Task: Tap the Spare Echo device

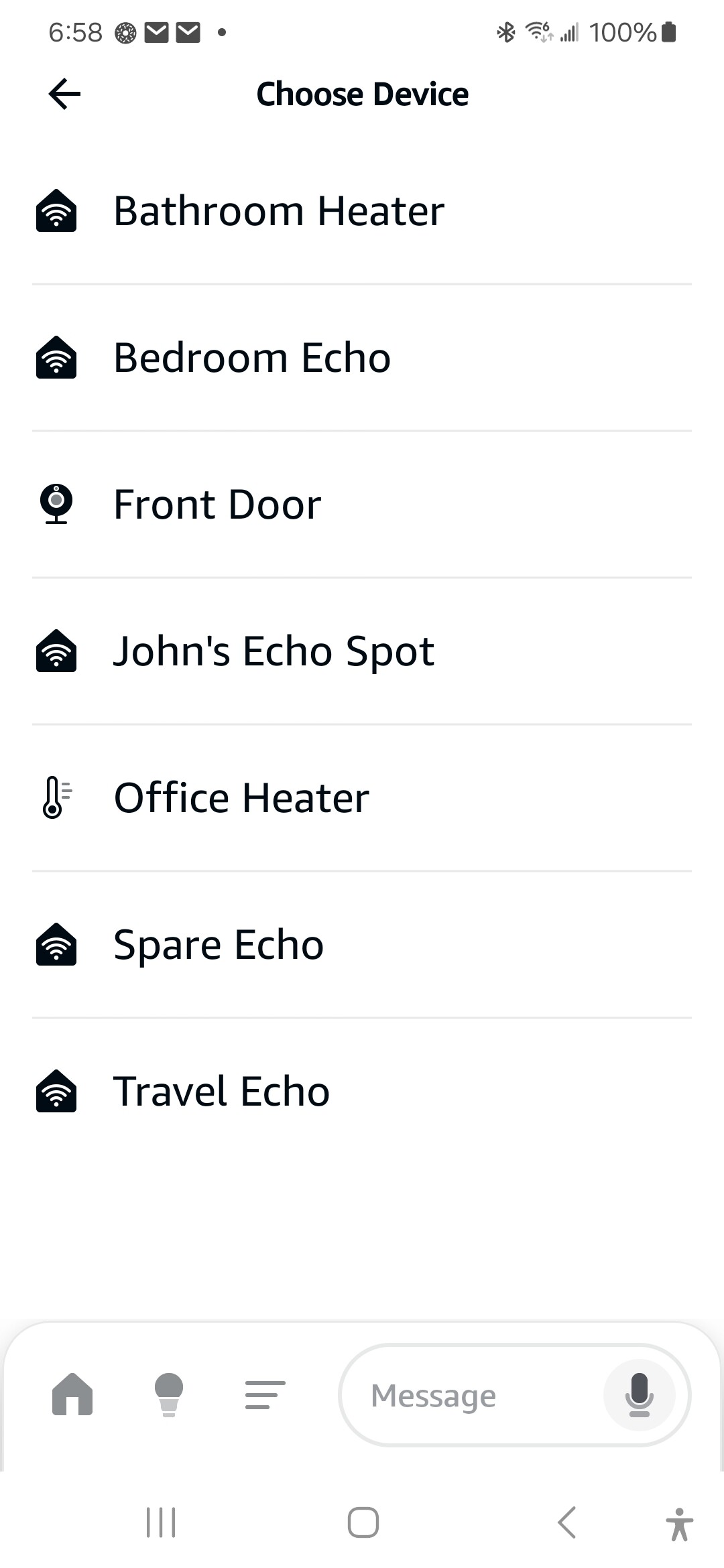Action: [219, 945]
